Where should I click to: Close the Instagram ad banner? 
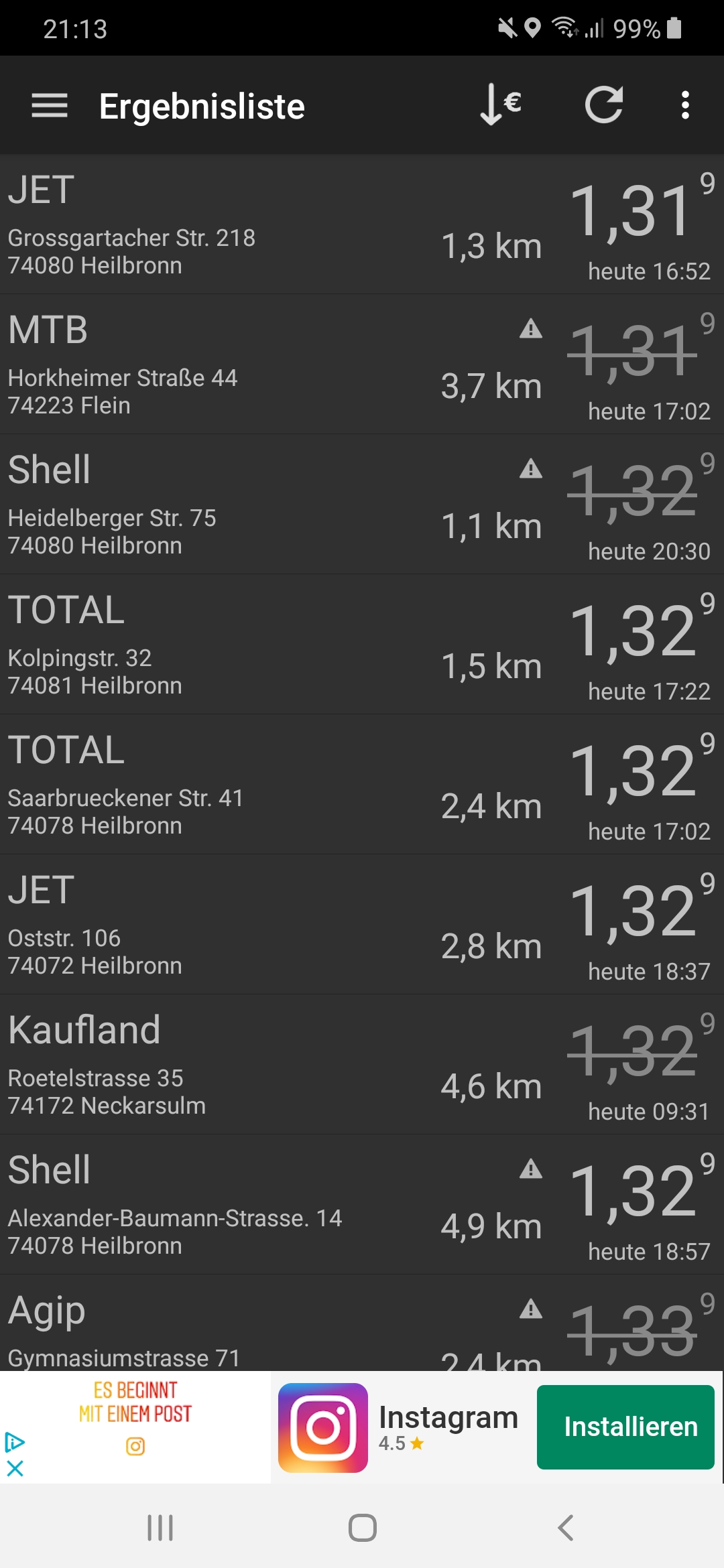(x=15, y=1469)
